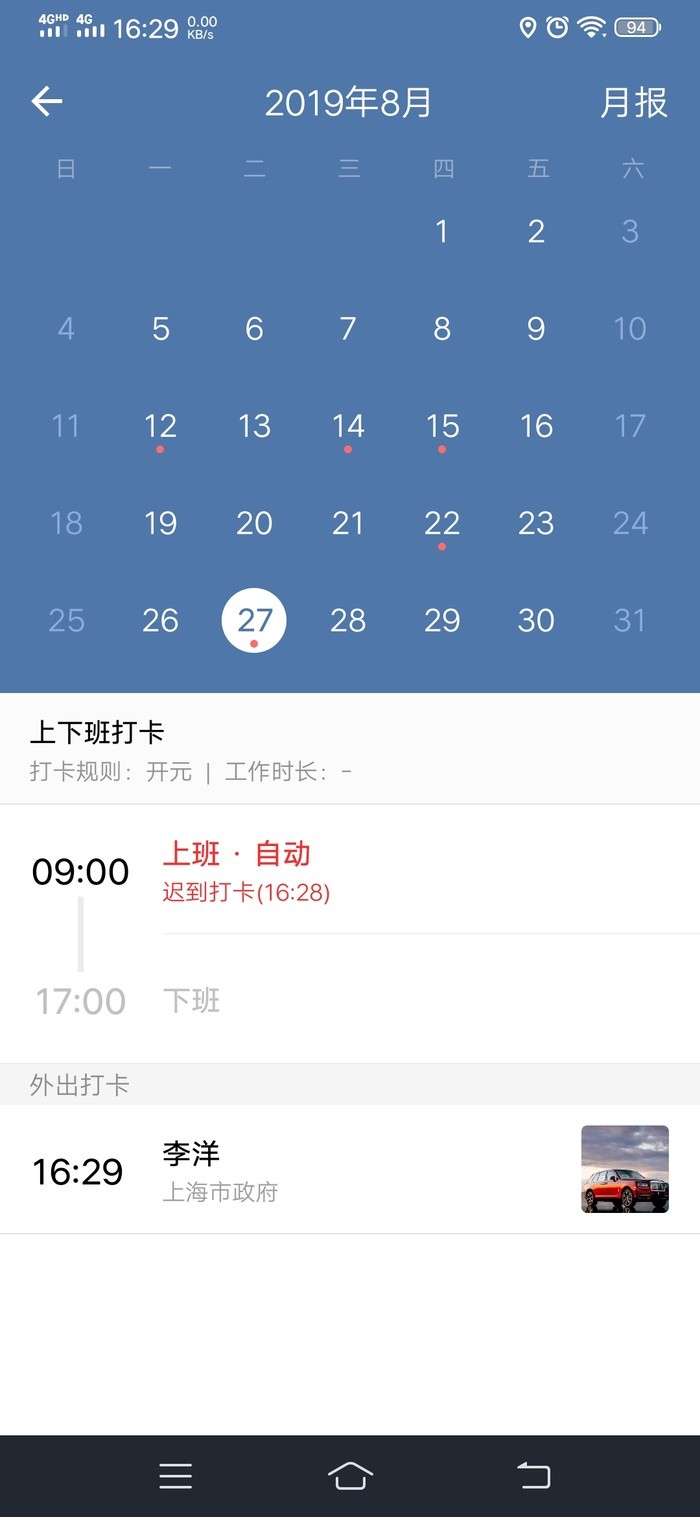Pick August 22 in the calendar

[442, 523]
